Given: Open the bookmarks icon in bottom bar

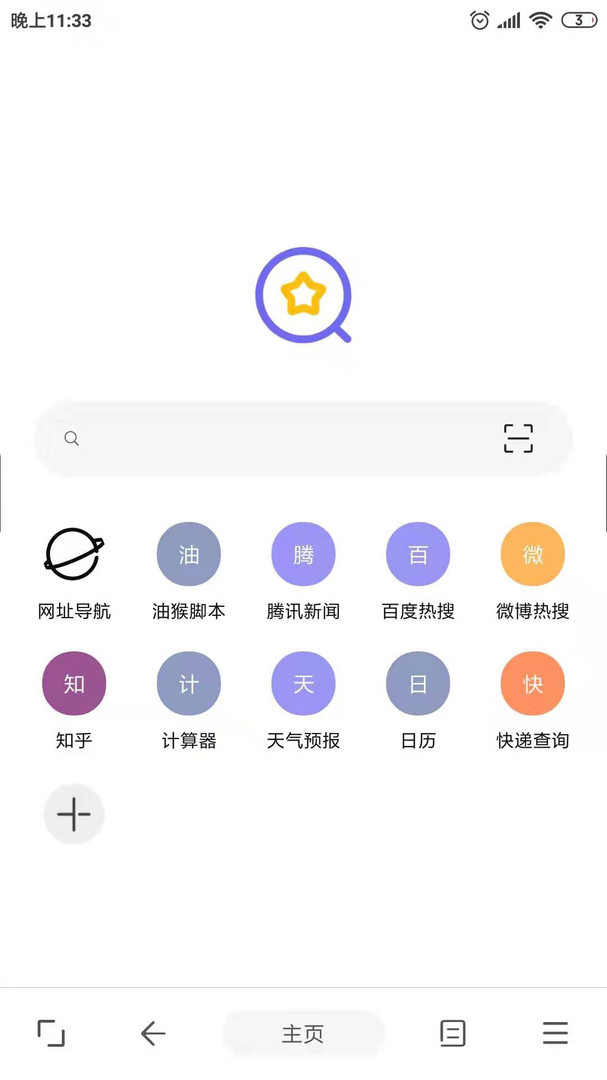Looking at the screenshot, I should 453,1033.
